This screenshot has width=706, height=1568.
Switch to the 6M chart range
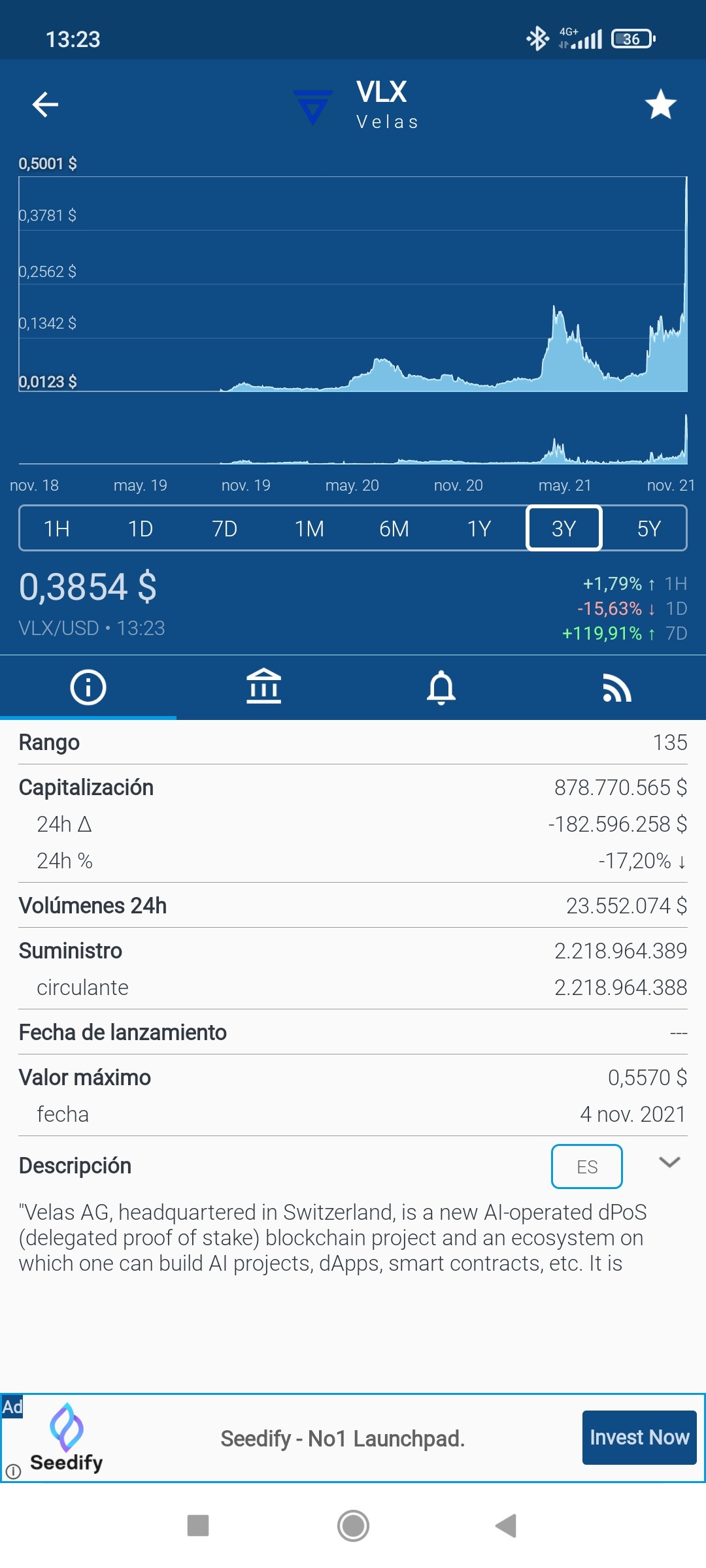click(394, 529)
